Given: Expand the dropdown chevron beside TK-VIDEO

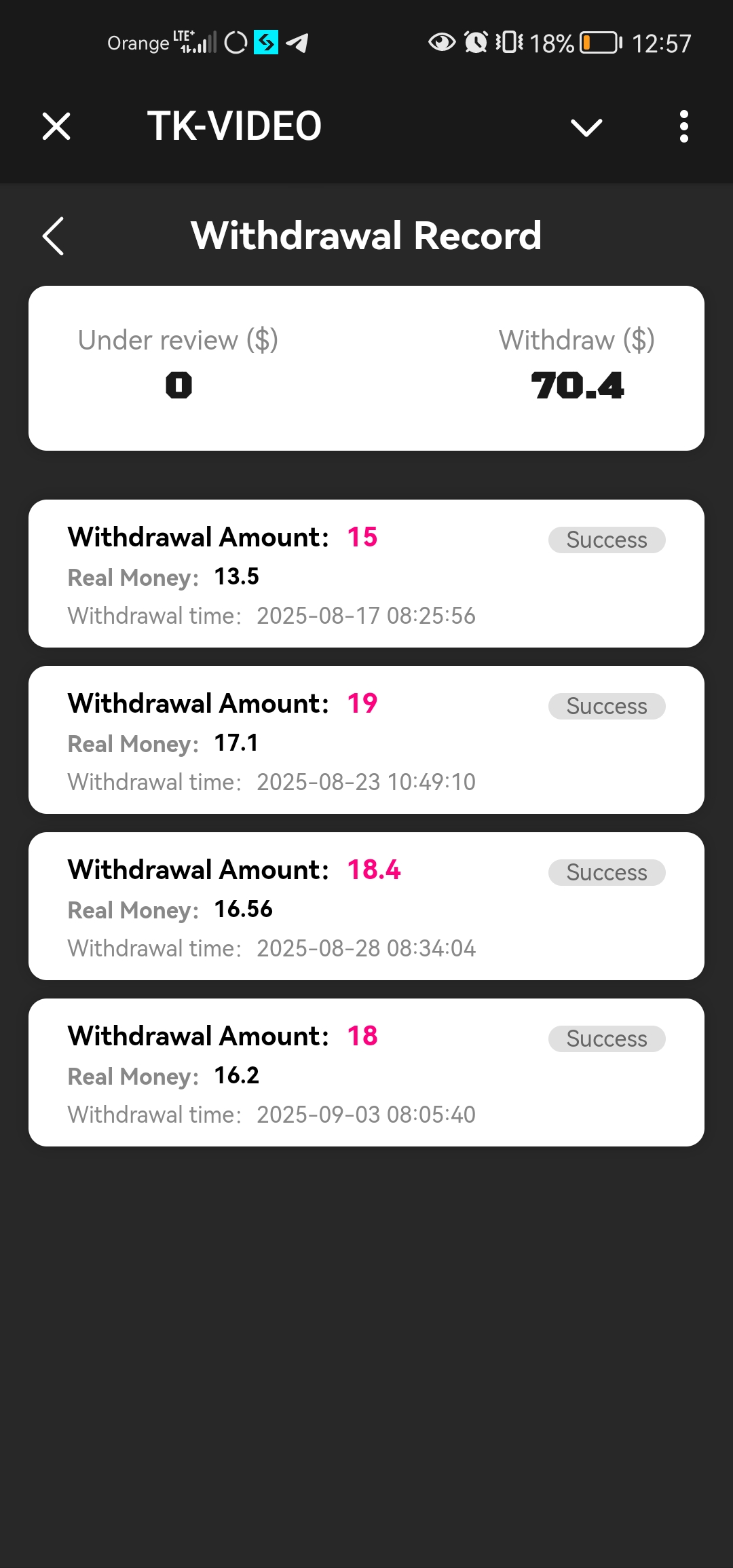Looking at the screenshot, I should (x=586, y=127).
